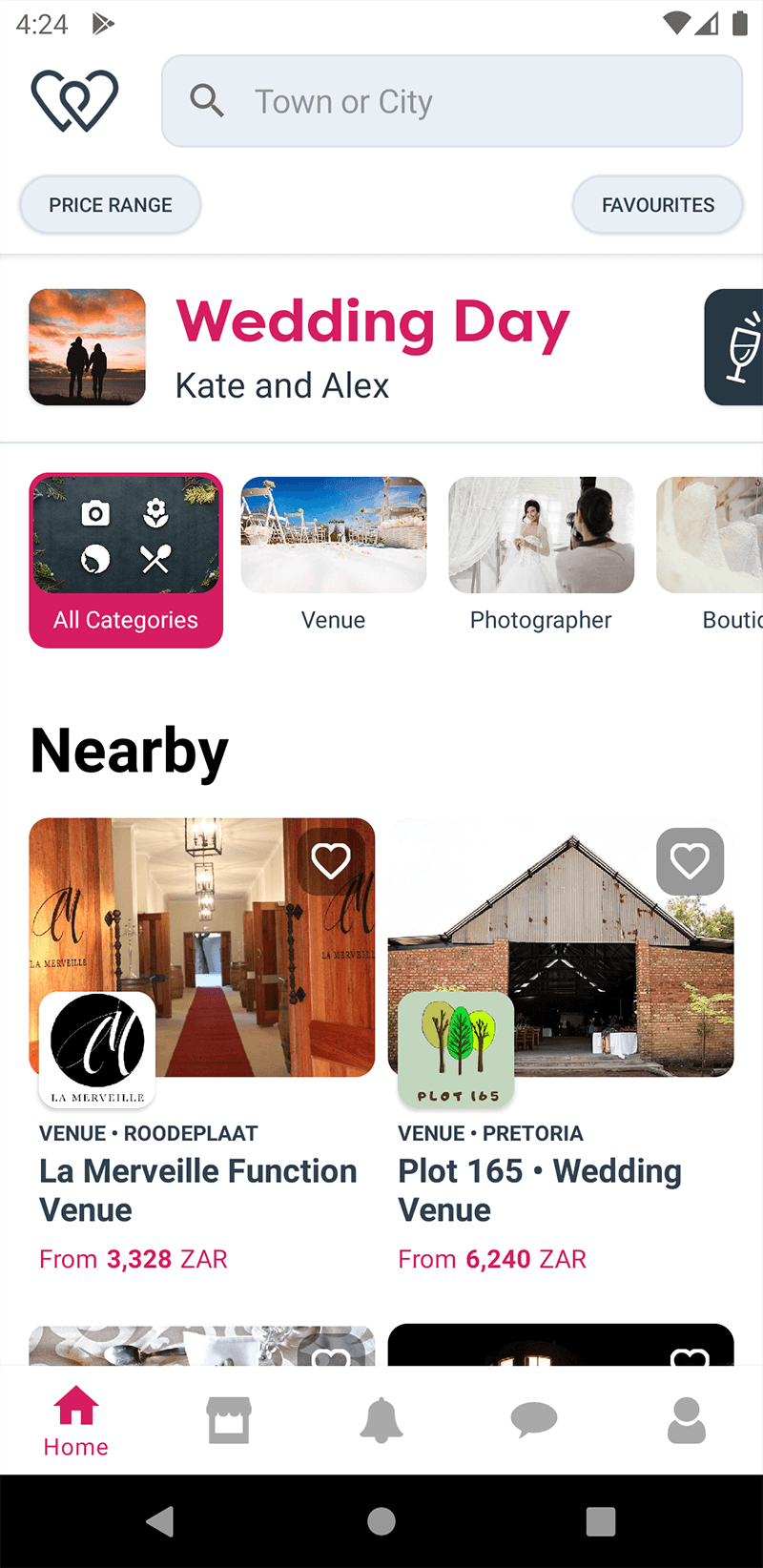Favourite La Merveille Function Venue
Screen dimensions: 763x1568
(331, 861)
